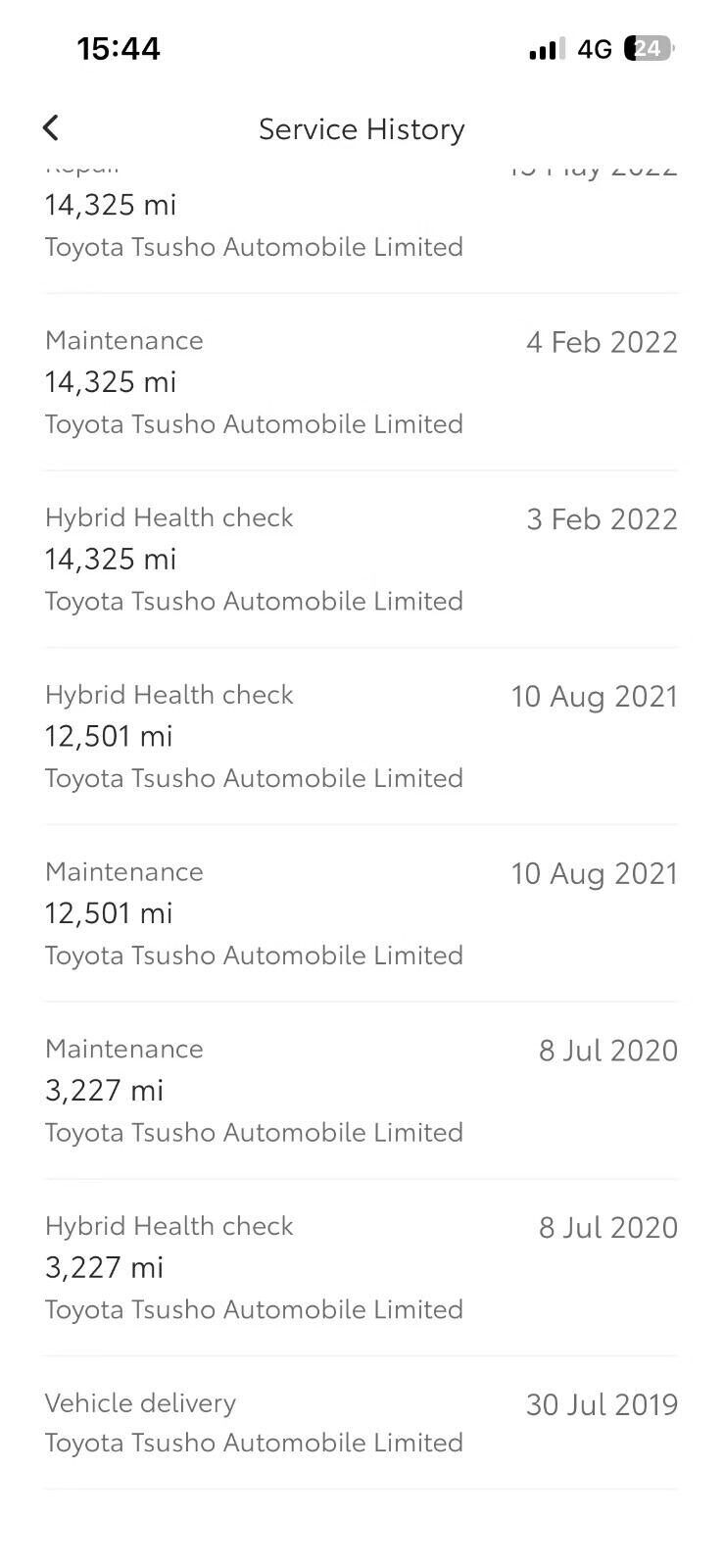Image resolution: width=724 pixels, height=1568 pixels.
Task: Open the Maintenance entry from 10 Aug 2021
Action: coord(362,912)
